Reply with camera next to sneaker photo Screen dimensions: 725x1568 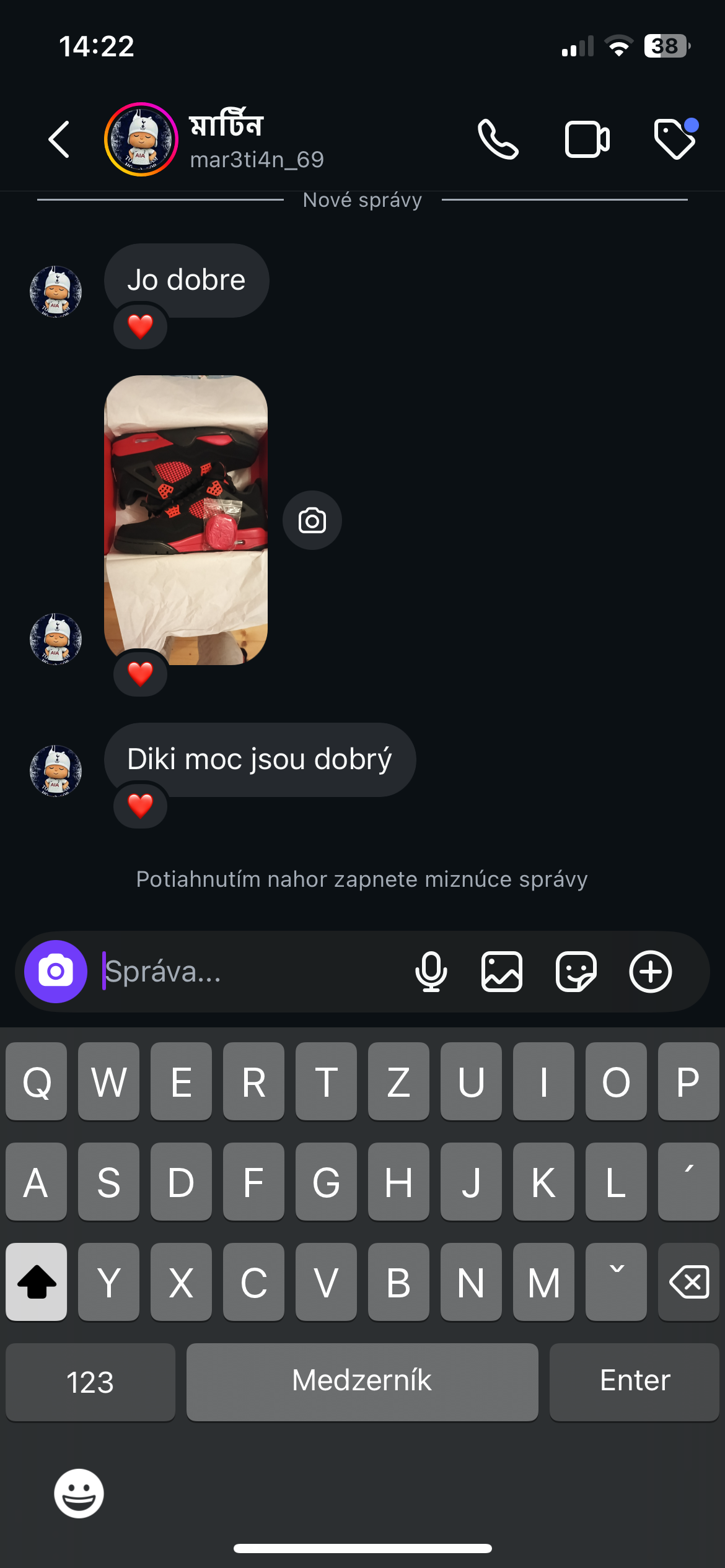tap(312, 520)
